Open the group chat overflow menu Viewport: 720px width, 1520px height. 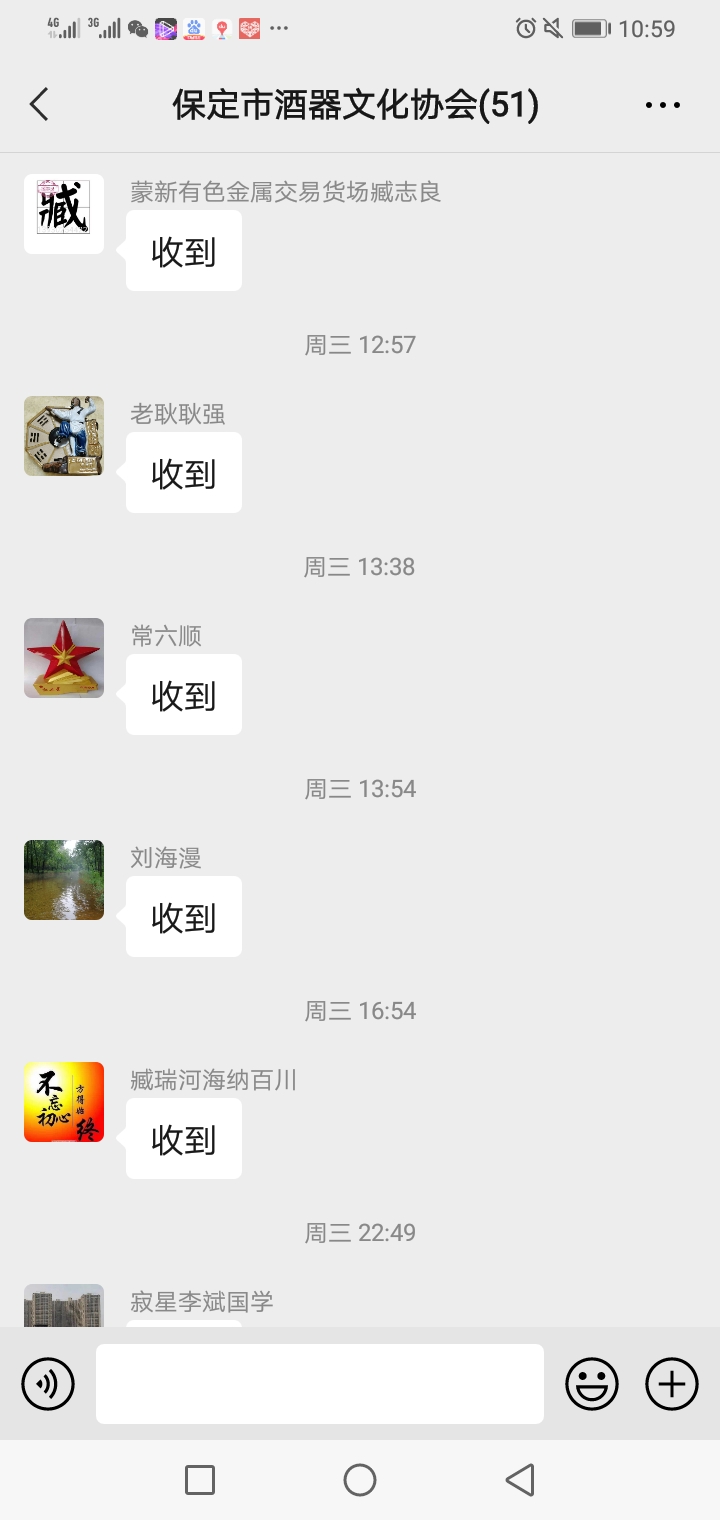pyautogui.click(x=662, y=105)
